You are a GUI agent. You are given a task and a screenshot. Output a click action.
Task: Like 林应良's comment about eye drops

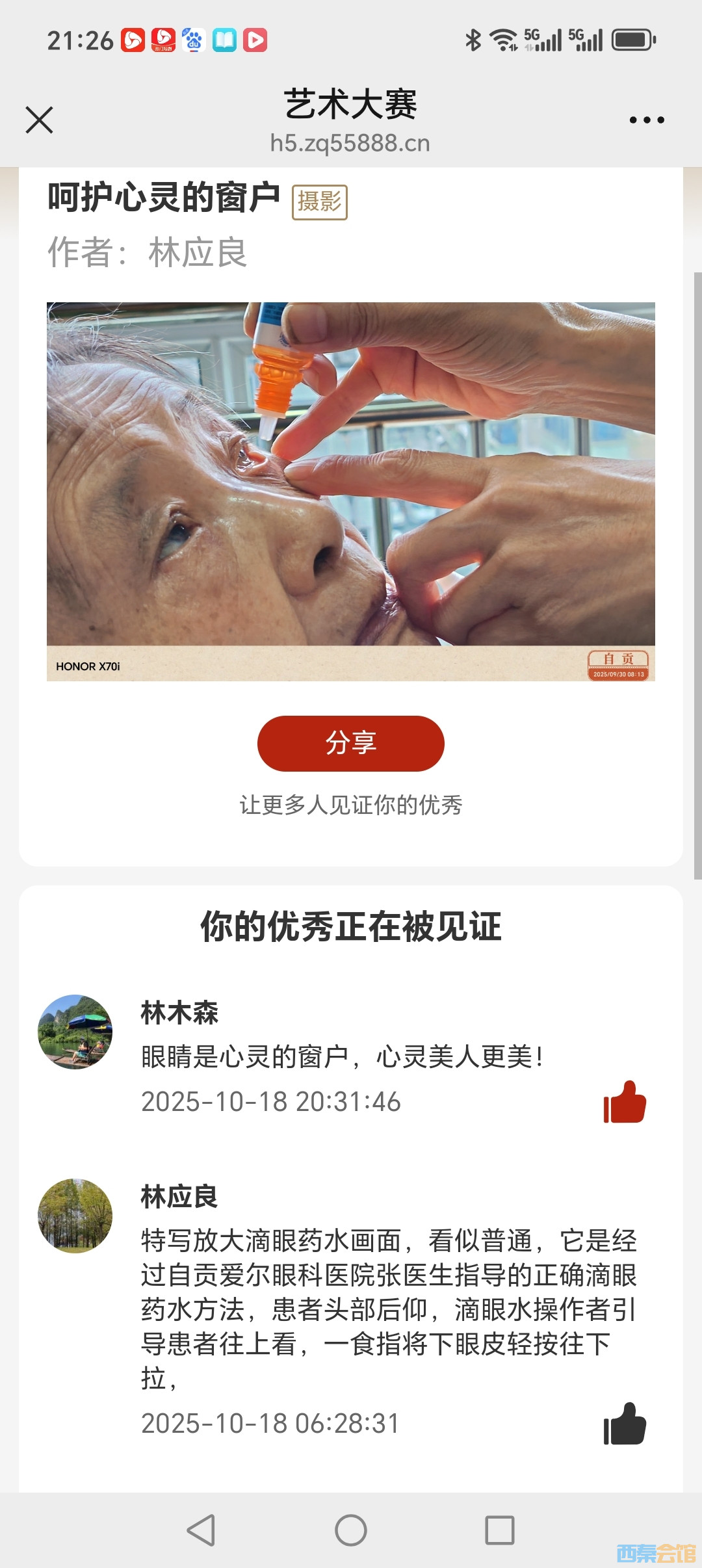point(624,1424)
